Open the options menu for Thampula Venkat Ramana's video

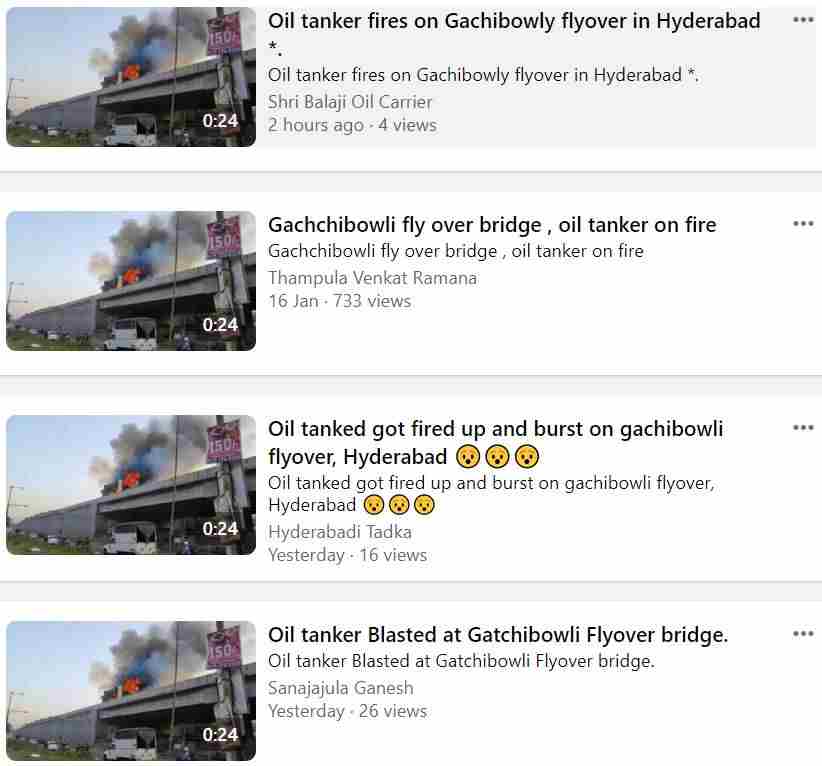pyautogui.click(x=803, y=224)
